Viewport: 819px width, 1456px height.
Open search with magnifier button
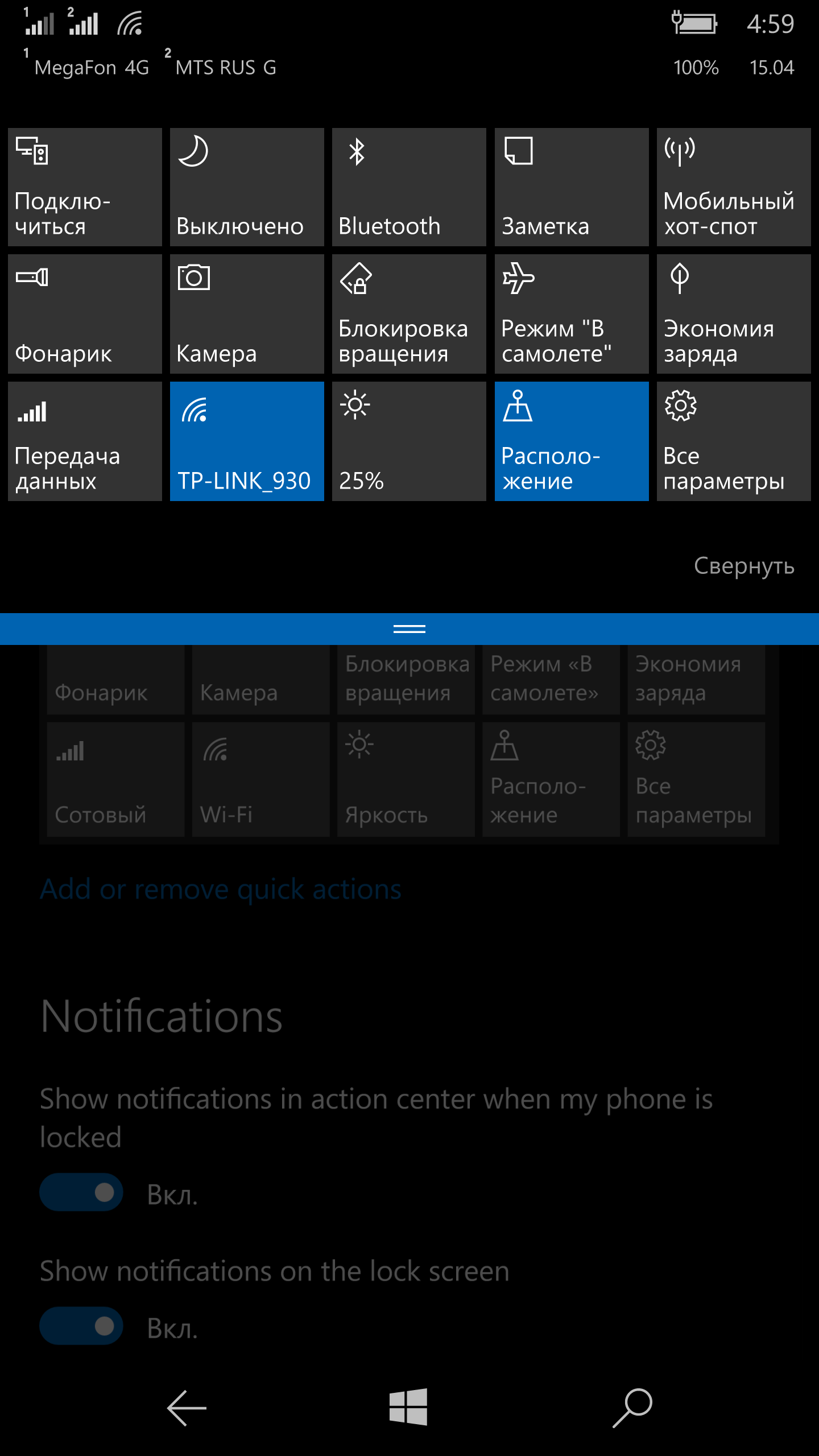pyautogui.click(x=632, y=1408)
